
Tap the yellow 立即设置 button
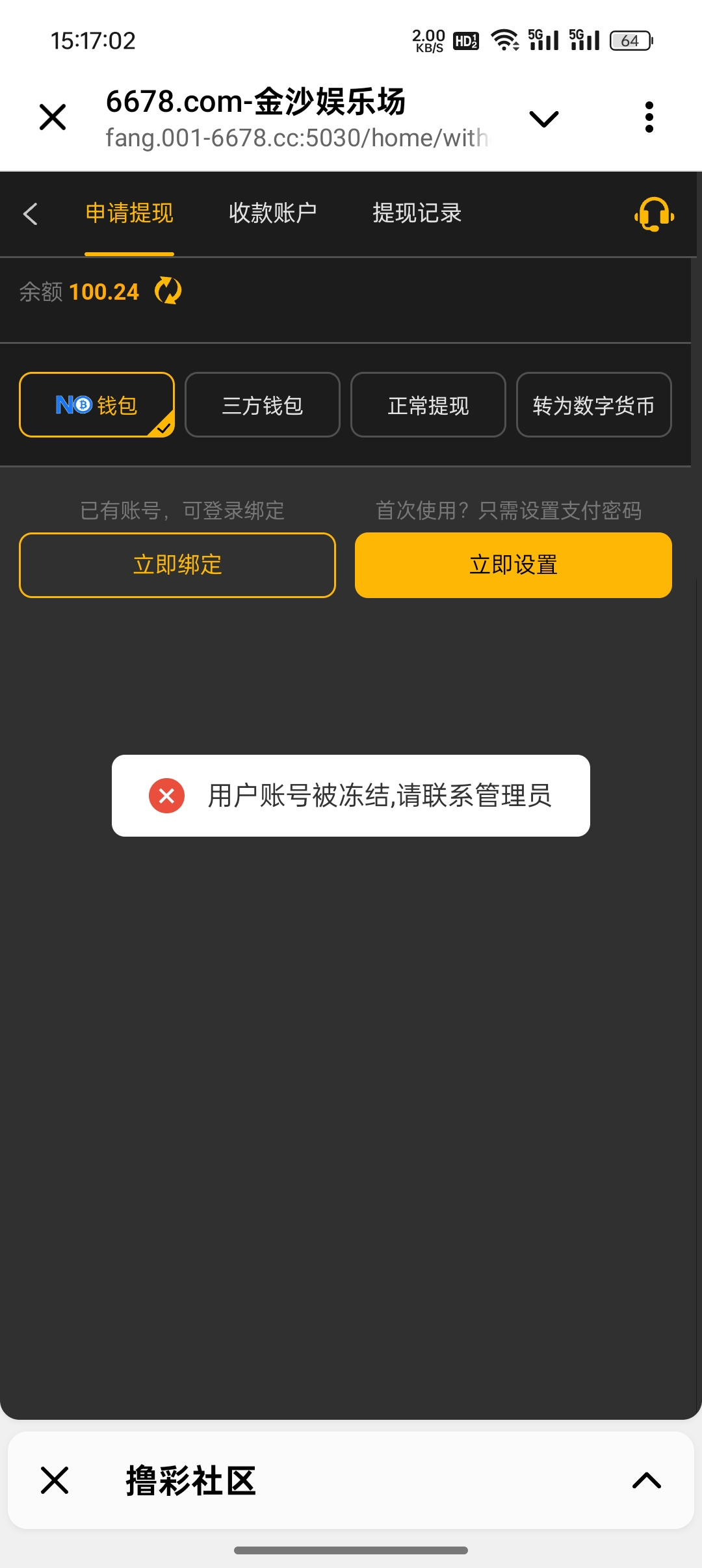pos(513,565)
